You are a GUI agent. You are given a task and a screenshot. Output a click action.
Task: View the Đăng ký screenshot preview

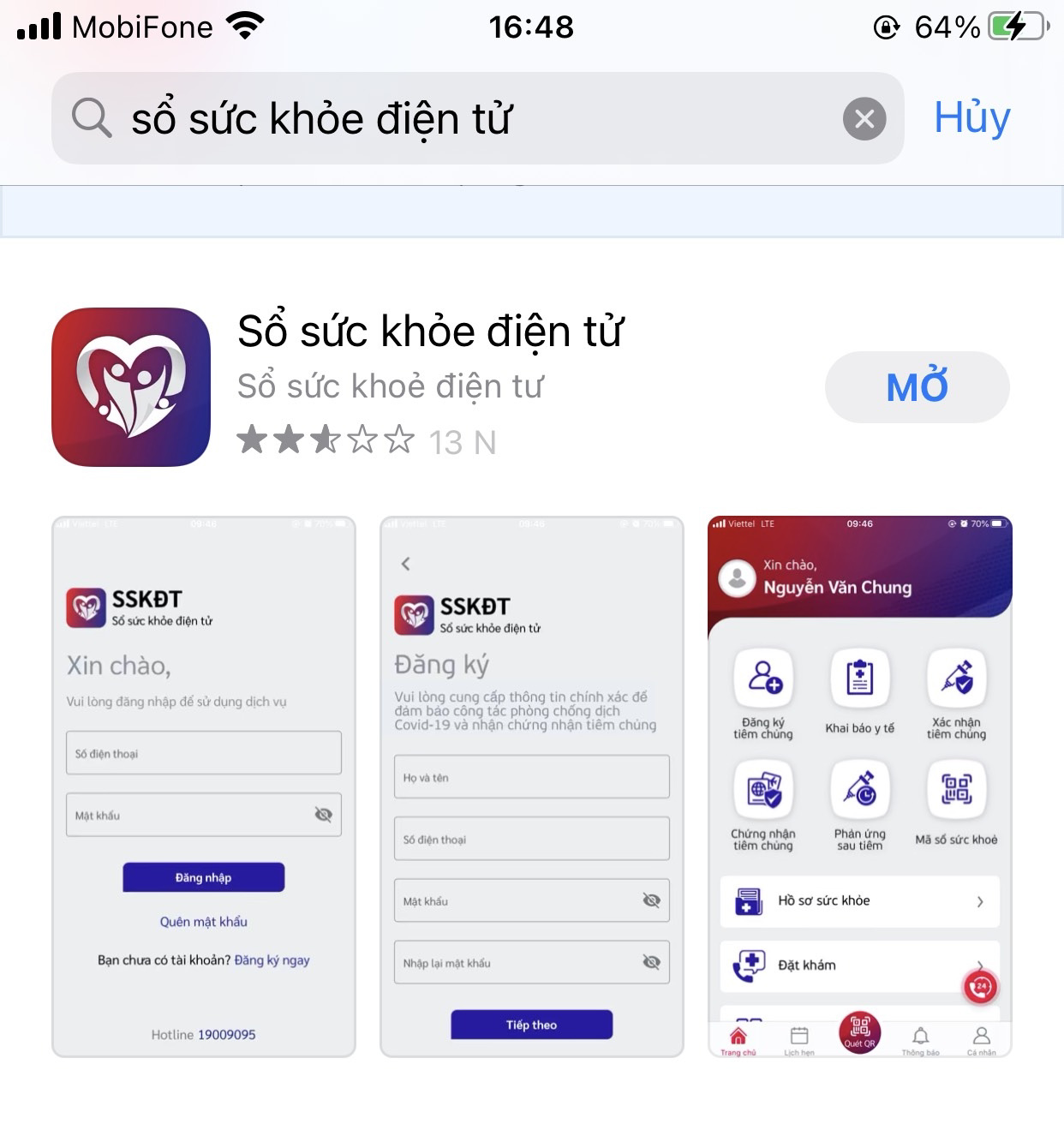click(531, 786)
